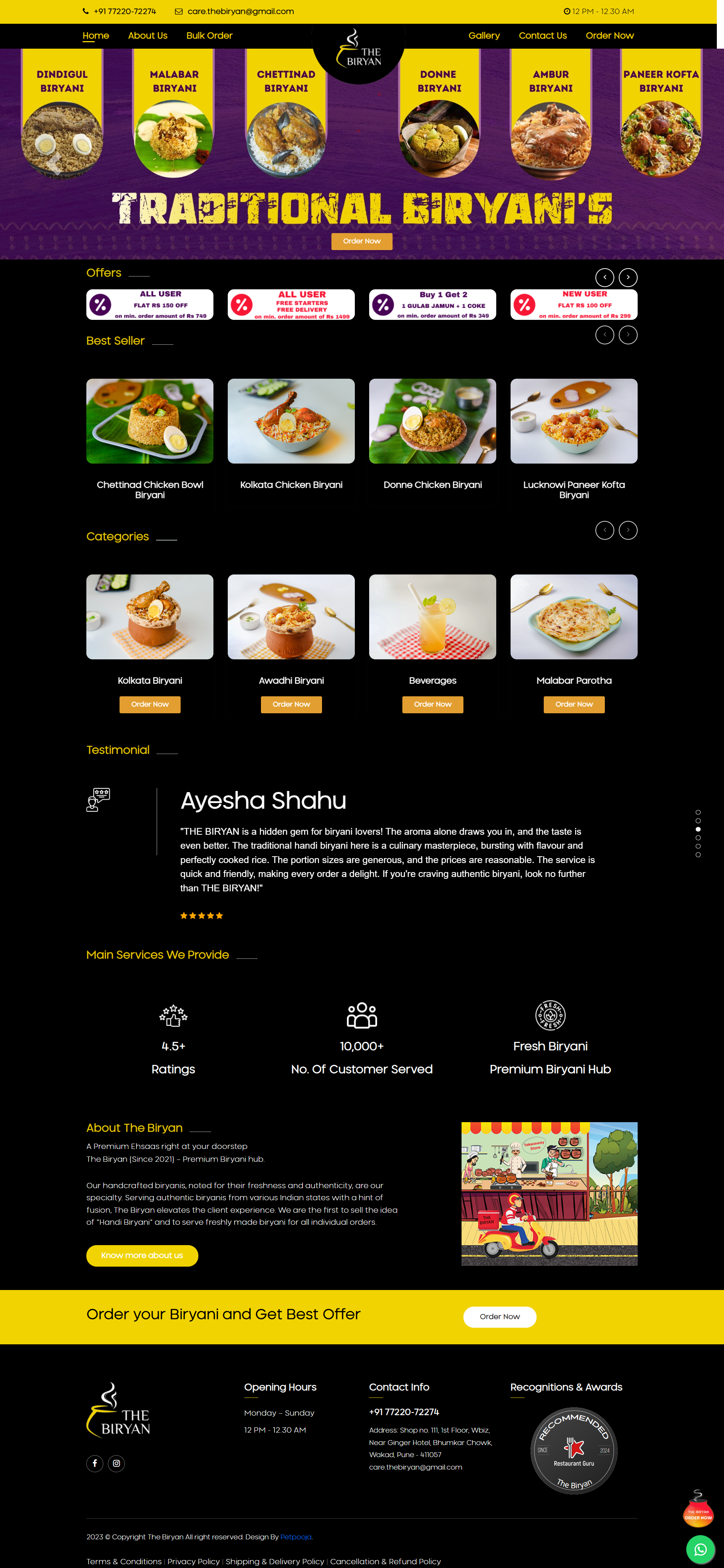Open the Flat Rs 150 Off offer card
724x1568 pixels.
[150, 304]
